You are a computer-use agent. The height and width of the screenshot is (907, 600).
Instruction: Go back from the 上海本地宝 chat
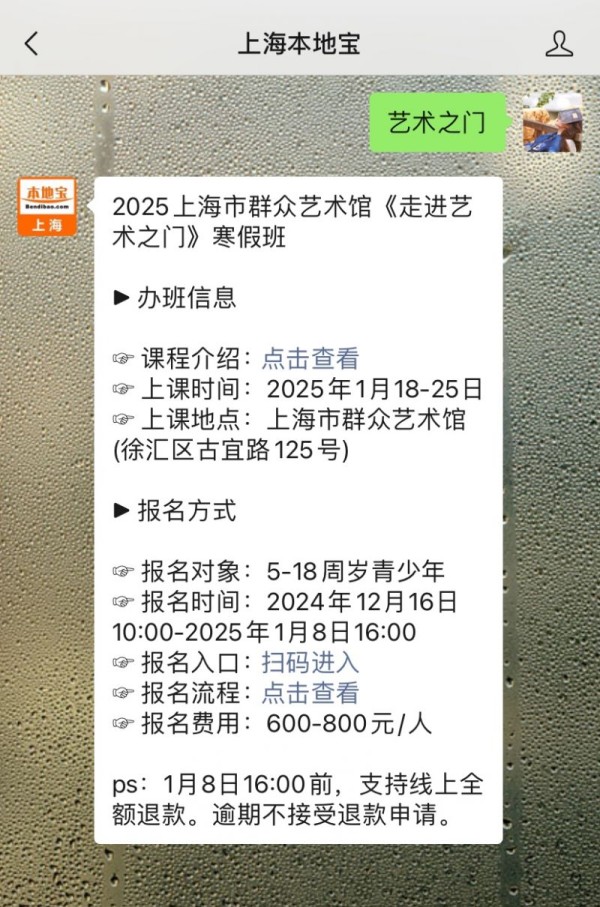click(32, 44)
